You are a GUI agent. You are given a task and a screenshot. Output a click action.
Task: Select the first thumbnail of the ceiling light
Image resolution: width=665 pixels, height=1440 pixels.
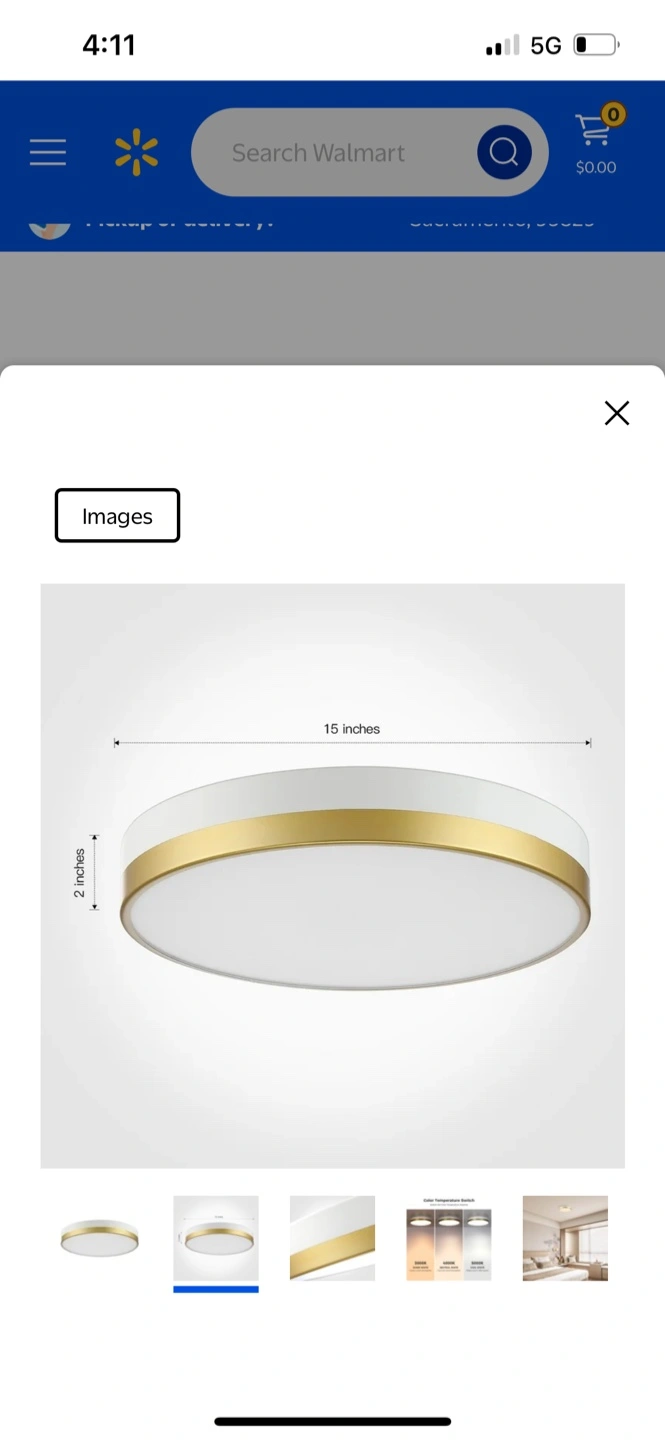[99, 1239]
